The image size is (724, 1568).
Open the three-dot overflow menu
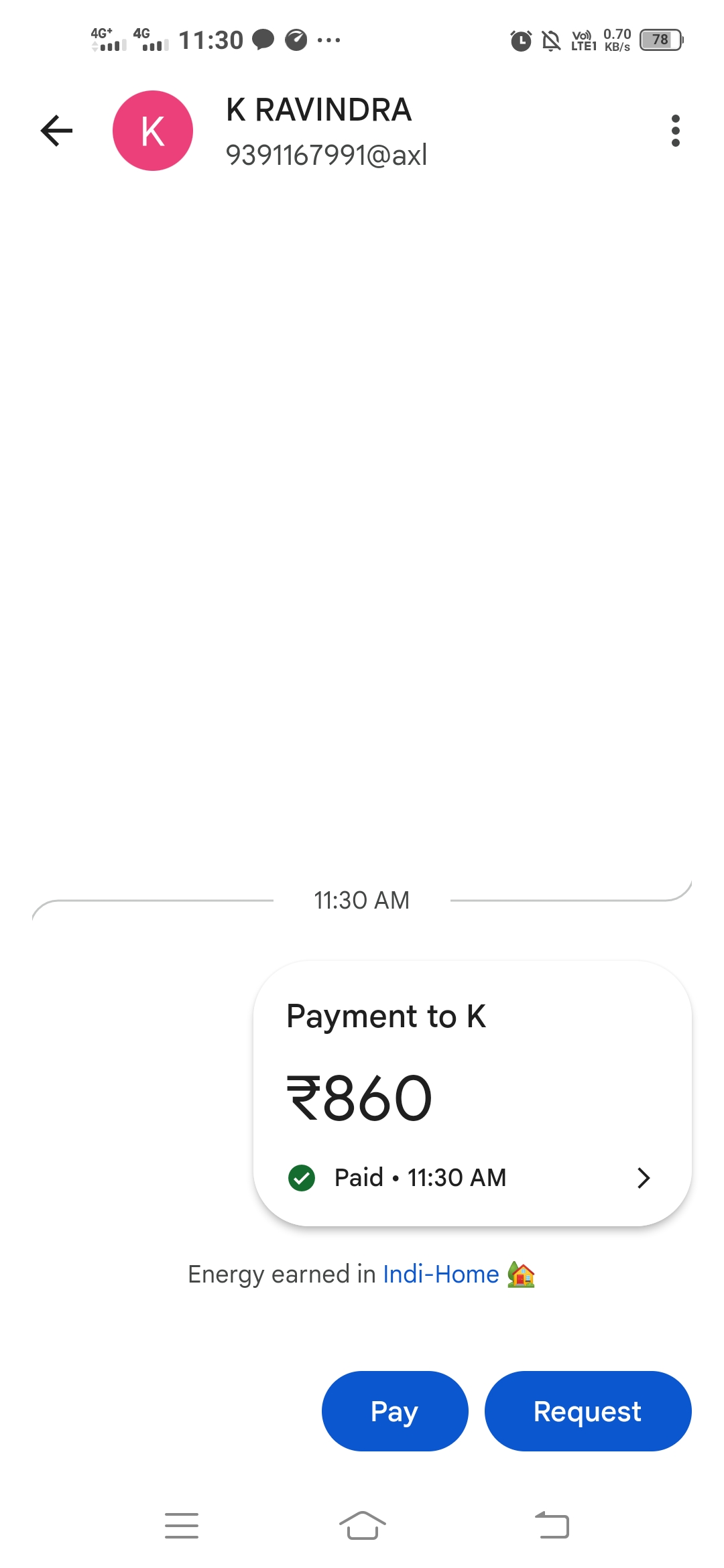pos(675,131)
